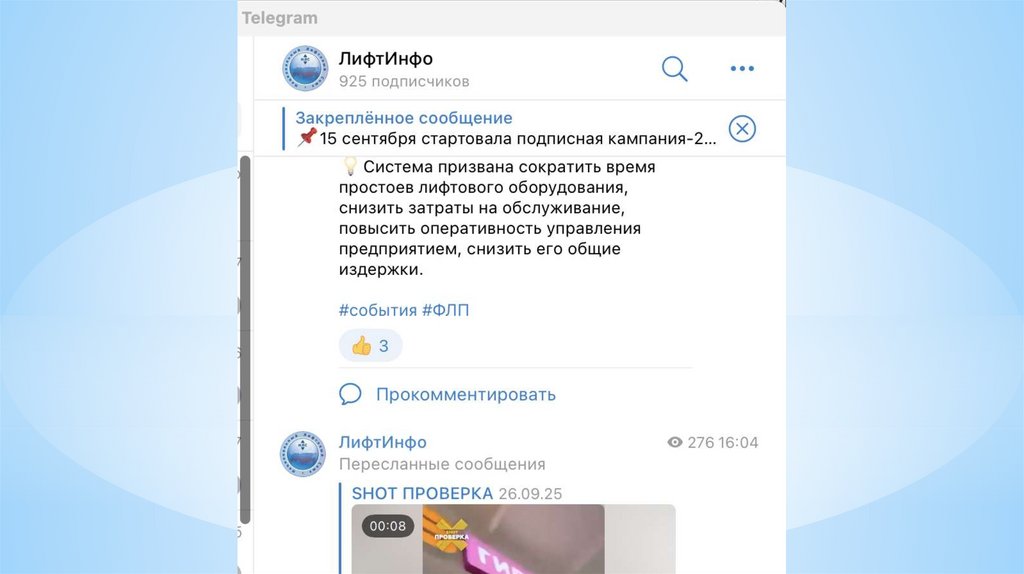The image size is (1024, 574).
Task: Open the three-dot overflow menu
Action: pos(742,69)
